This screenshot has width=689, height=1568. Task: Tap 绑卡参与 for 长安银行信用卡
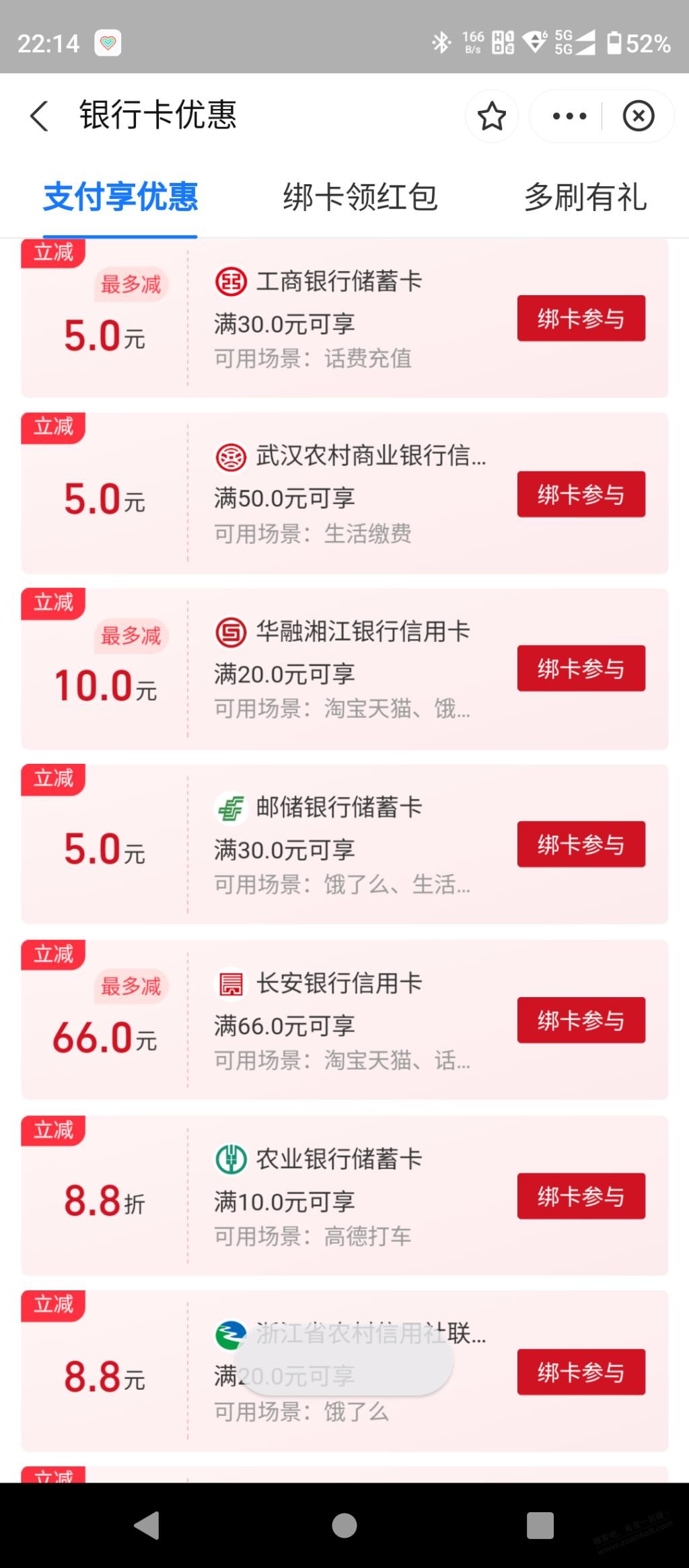[581, 1020]
